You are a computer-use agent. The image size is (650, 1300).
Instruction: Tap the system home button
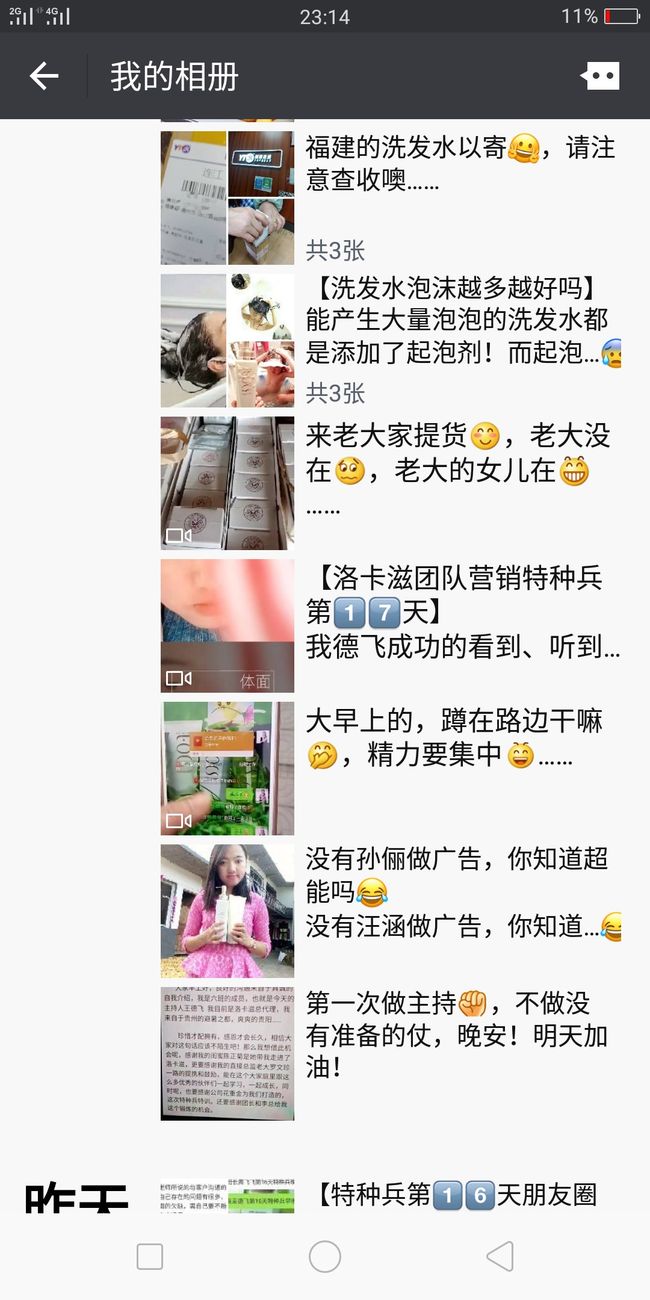click(x=325, y=1257)
